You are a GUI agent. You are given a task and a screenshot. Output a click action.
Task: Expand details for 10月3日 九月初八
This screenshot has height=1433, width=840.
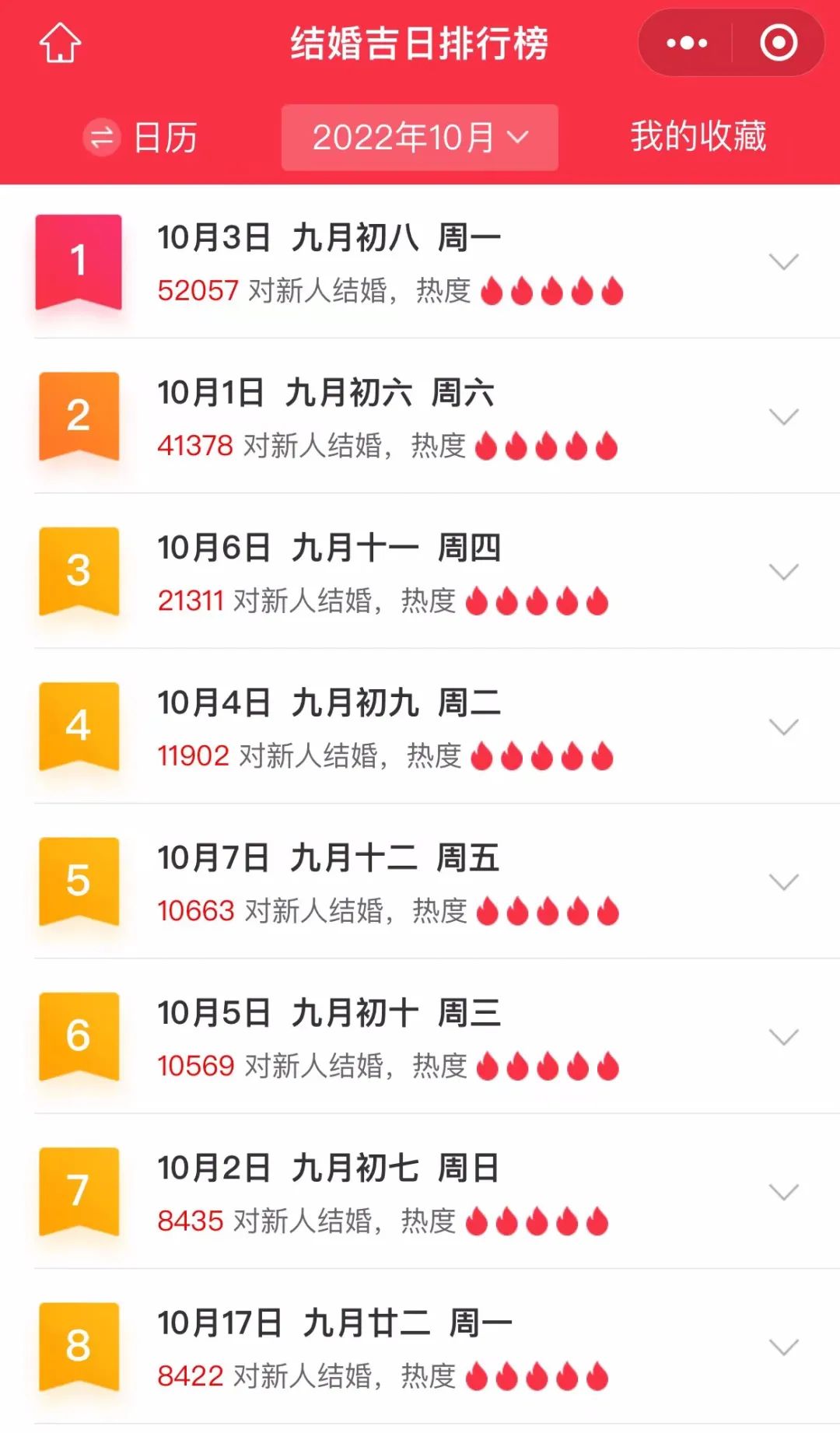[783, 261]
